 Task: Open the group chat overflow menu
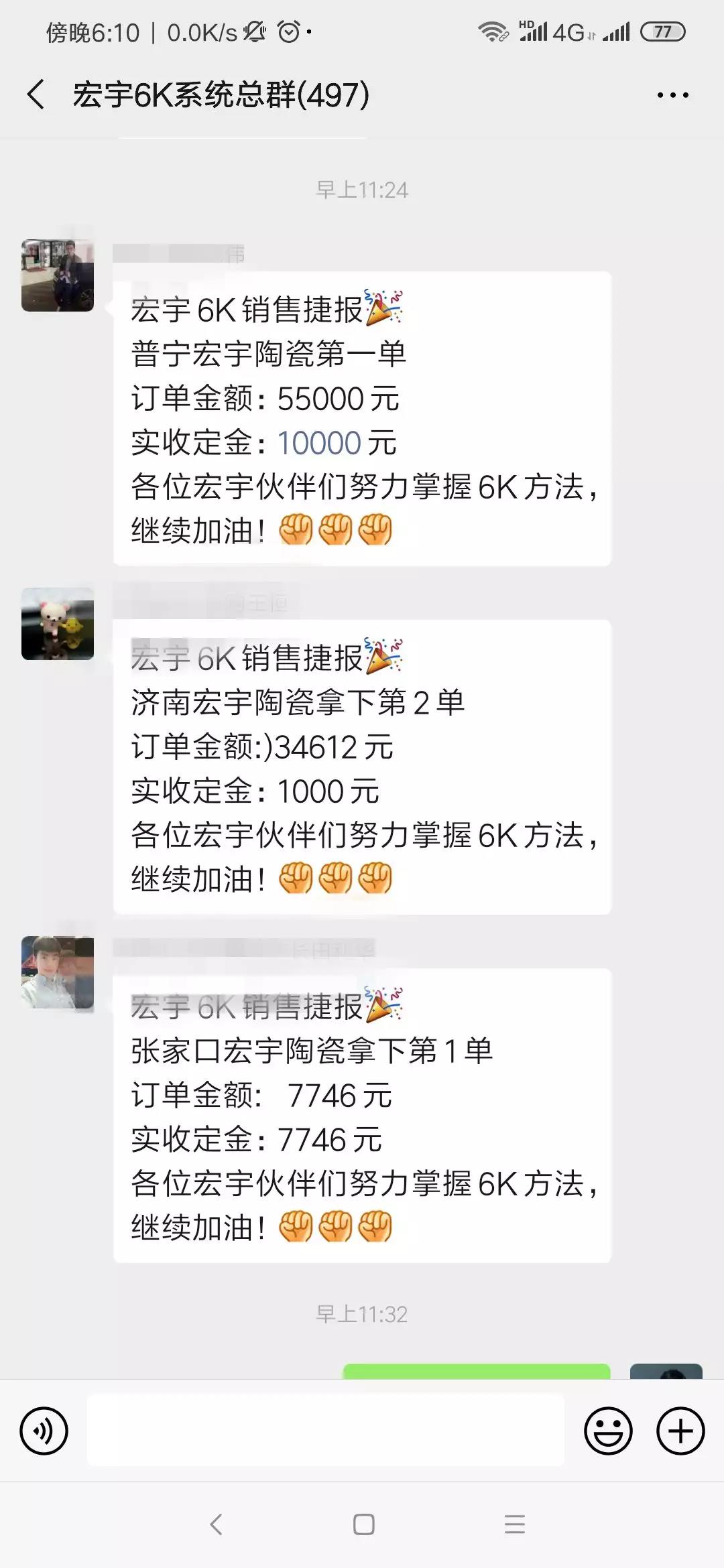(x=672, y=95)
